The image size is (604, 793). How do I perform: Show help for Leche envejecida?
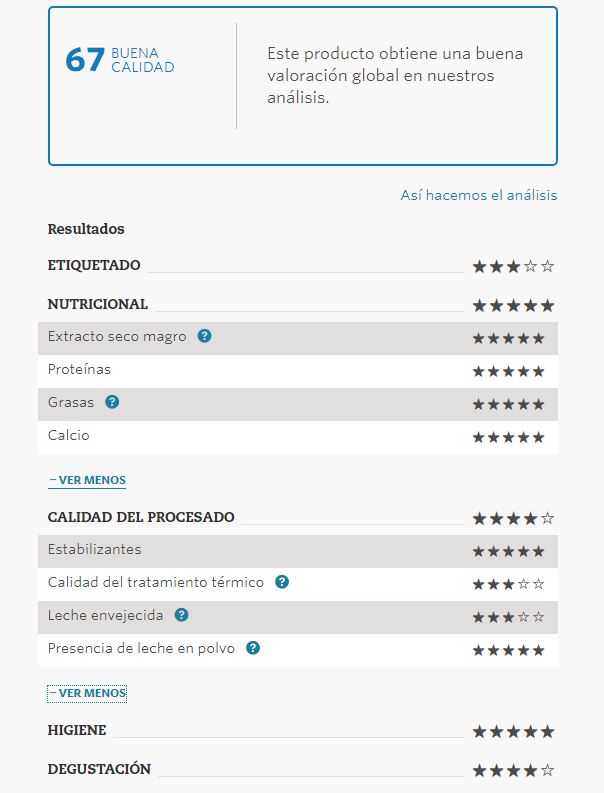(182, 615)
